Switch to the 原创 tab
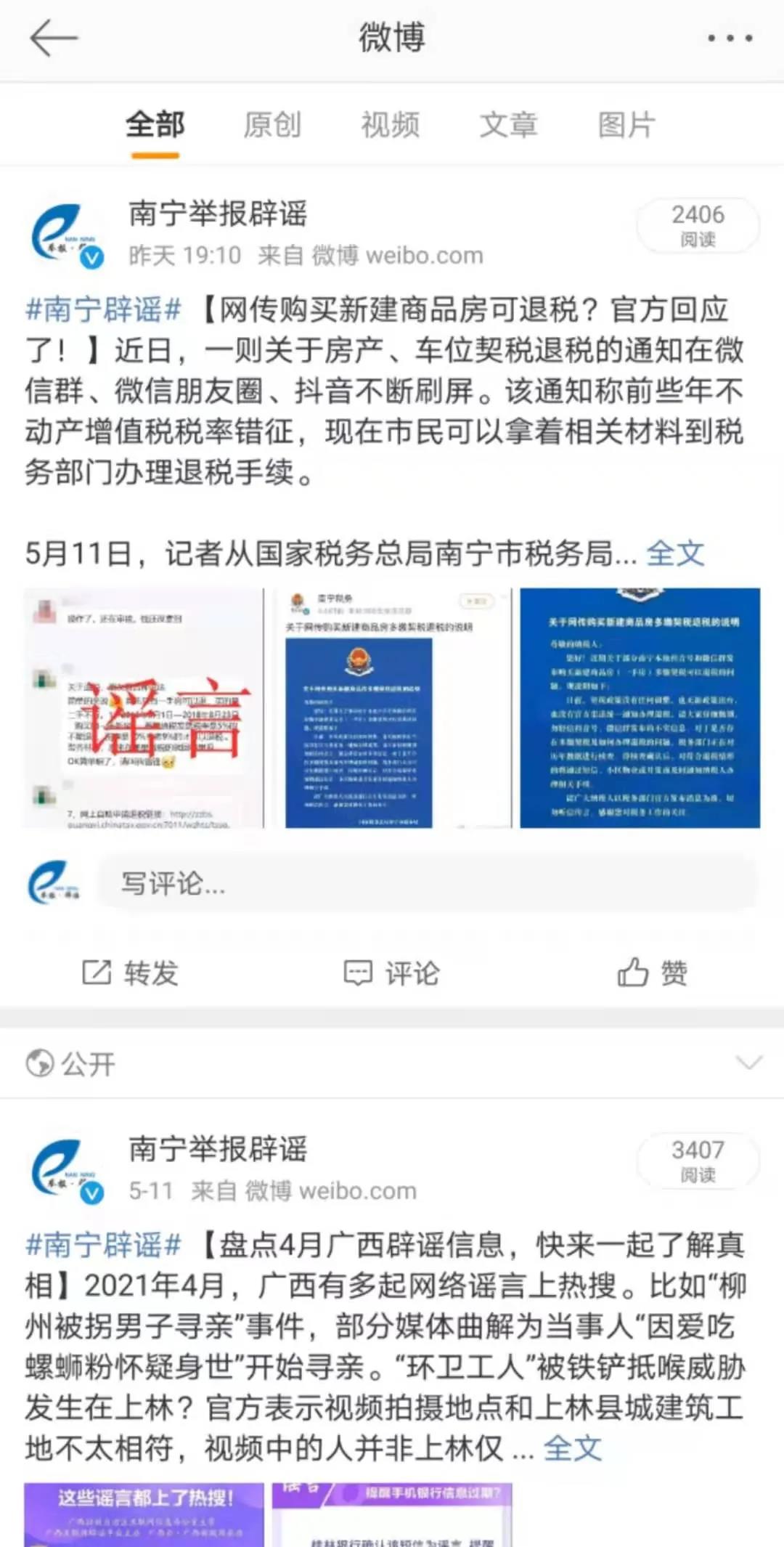784x1547 pixels. point(272,125)
